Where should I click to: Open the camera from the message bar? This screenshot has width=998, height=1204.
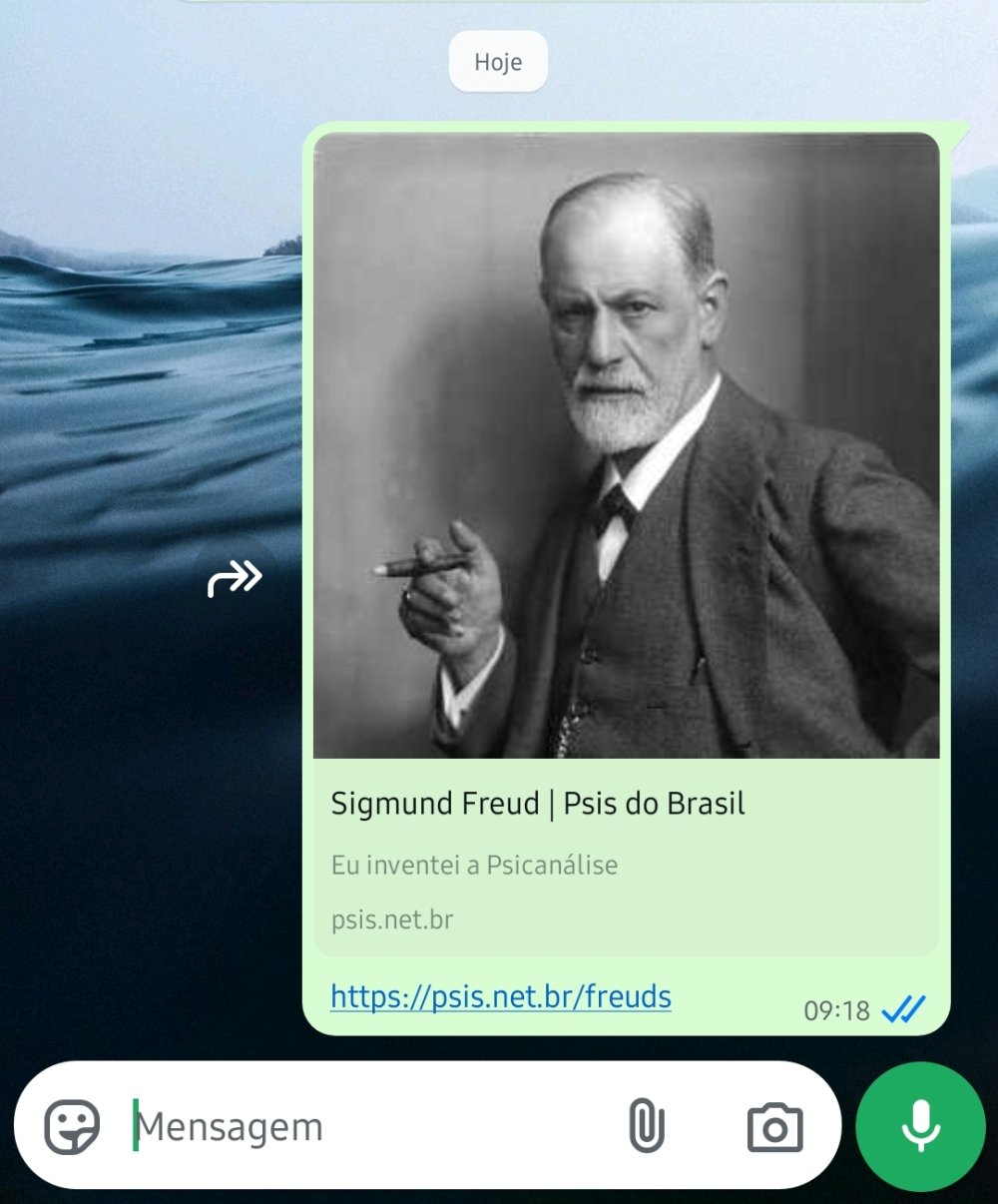tap(774, 1127)
